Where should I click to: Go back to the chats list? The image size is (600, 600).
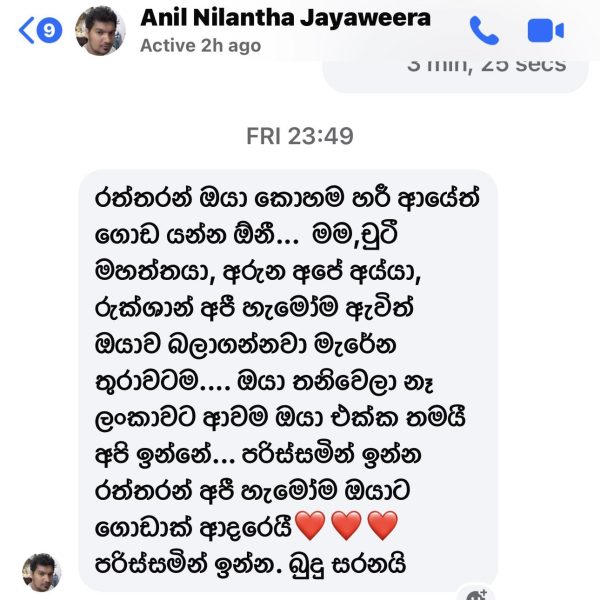coord(38,32)
